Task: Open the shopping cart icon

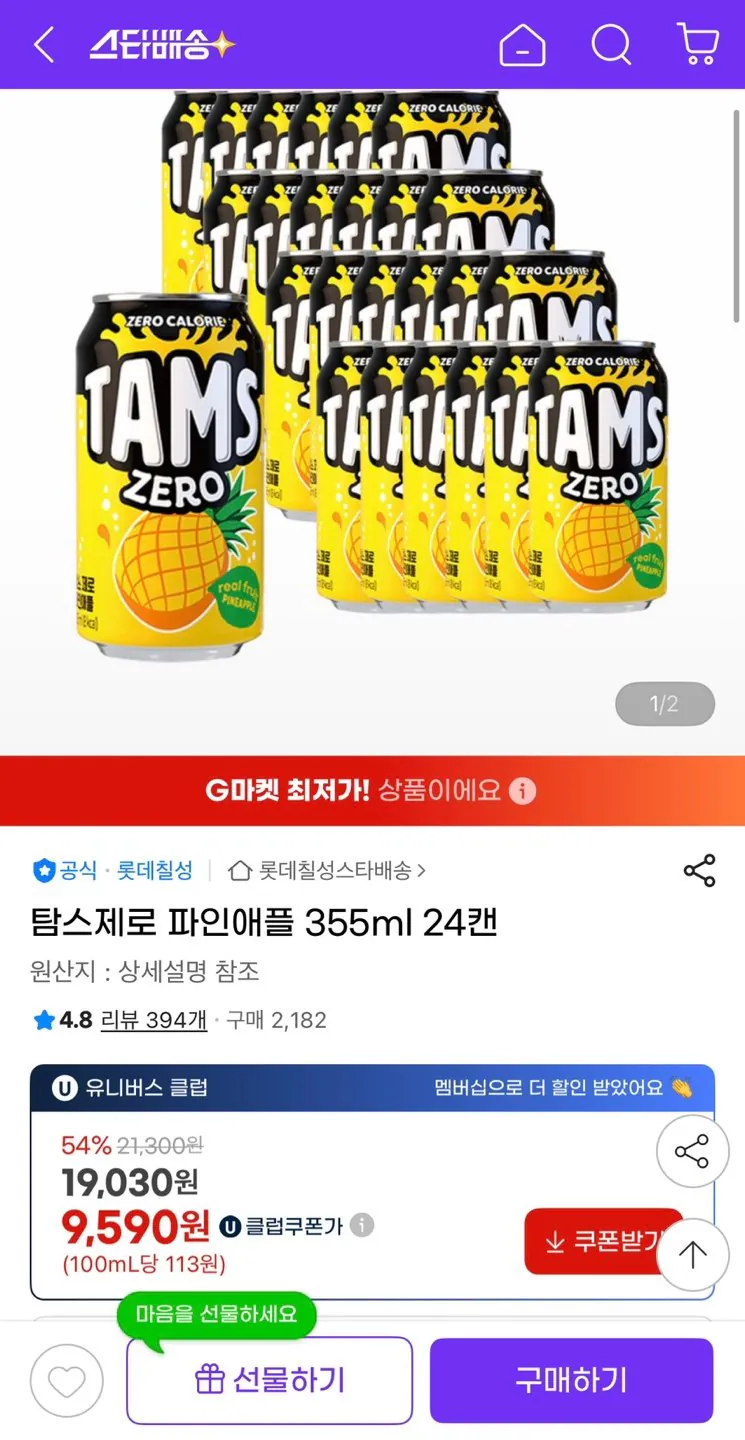Action: [x=700, y=44]
